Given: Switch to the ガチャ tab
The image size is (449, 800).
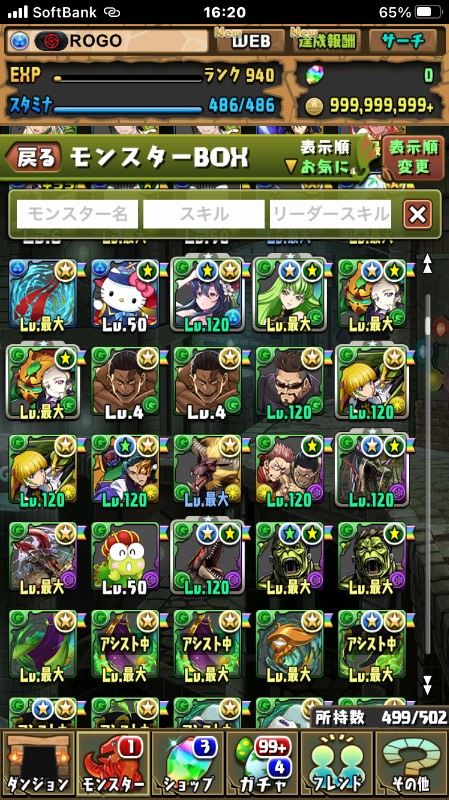Looking at the screenshot, I should click(262, 763).
